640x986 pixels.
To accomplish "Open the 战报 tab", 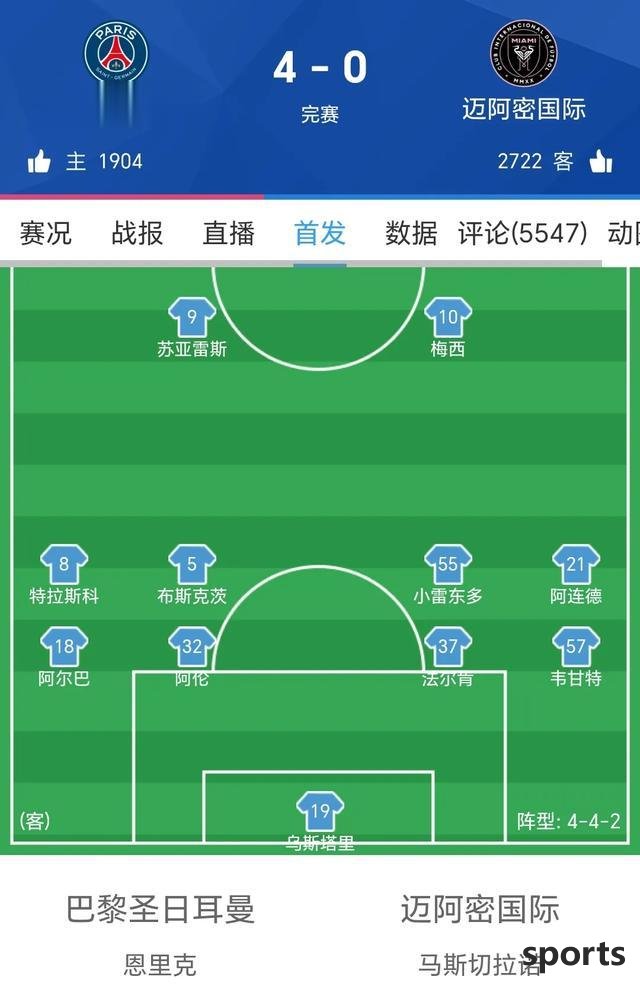I will (x=137, y=233).
